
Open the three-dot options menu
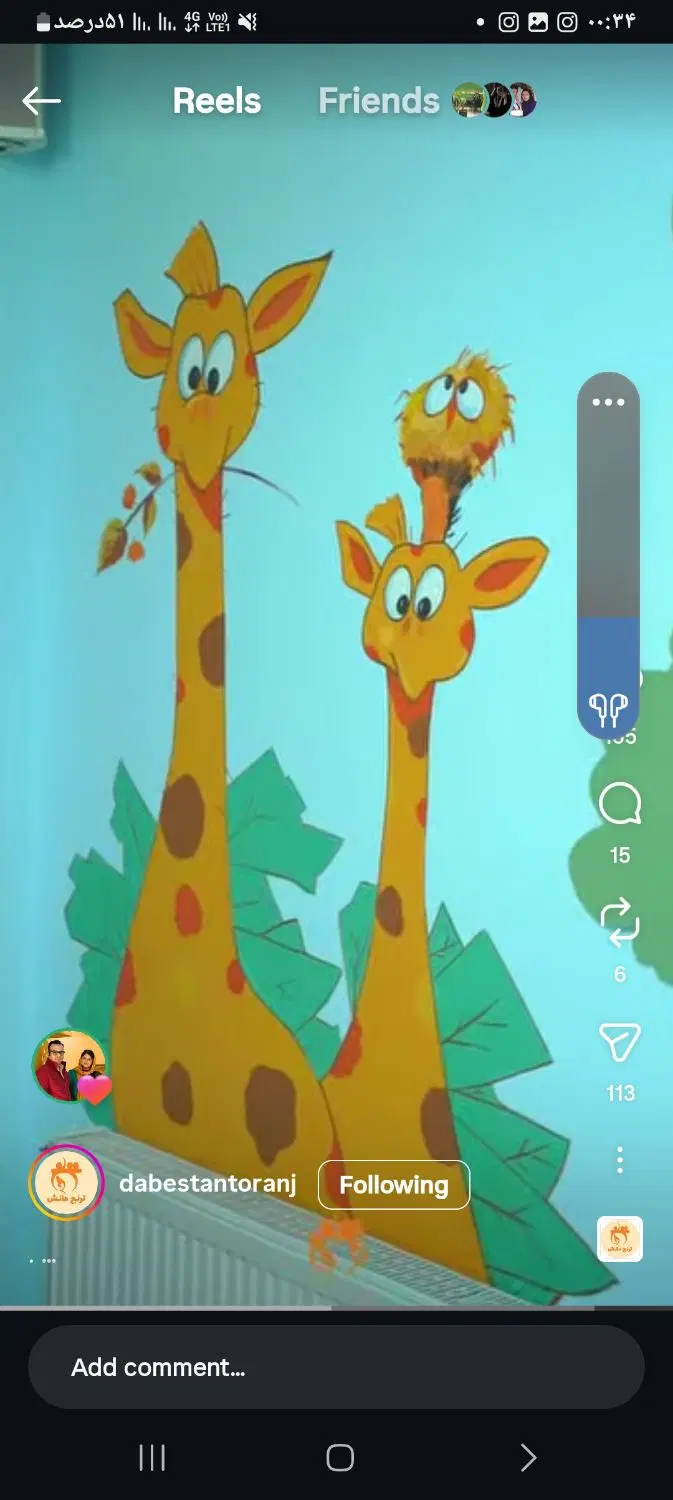(x=620, y=1160)
